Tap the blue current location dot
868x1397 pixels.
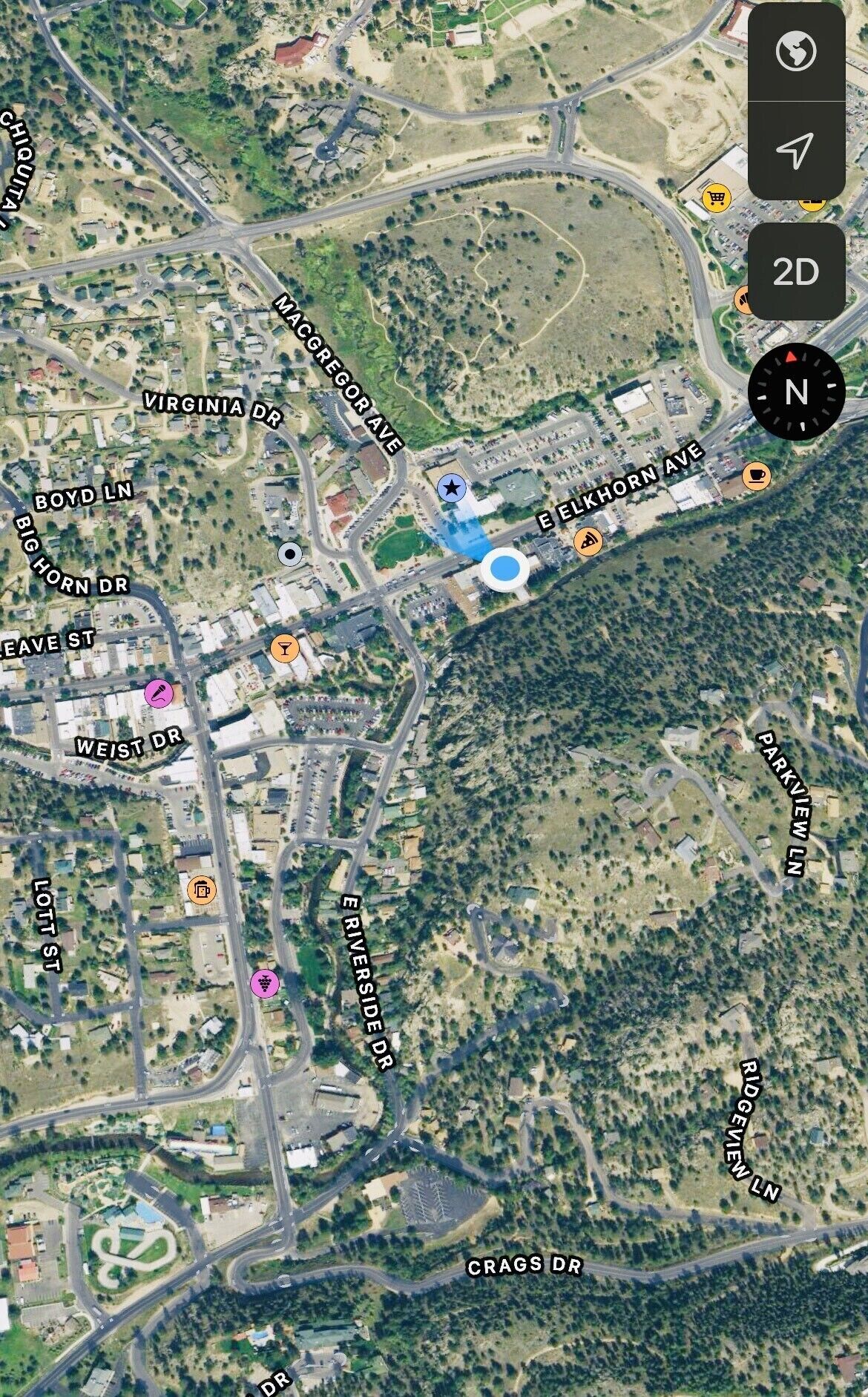click(x=505, y=569)
